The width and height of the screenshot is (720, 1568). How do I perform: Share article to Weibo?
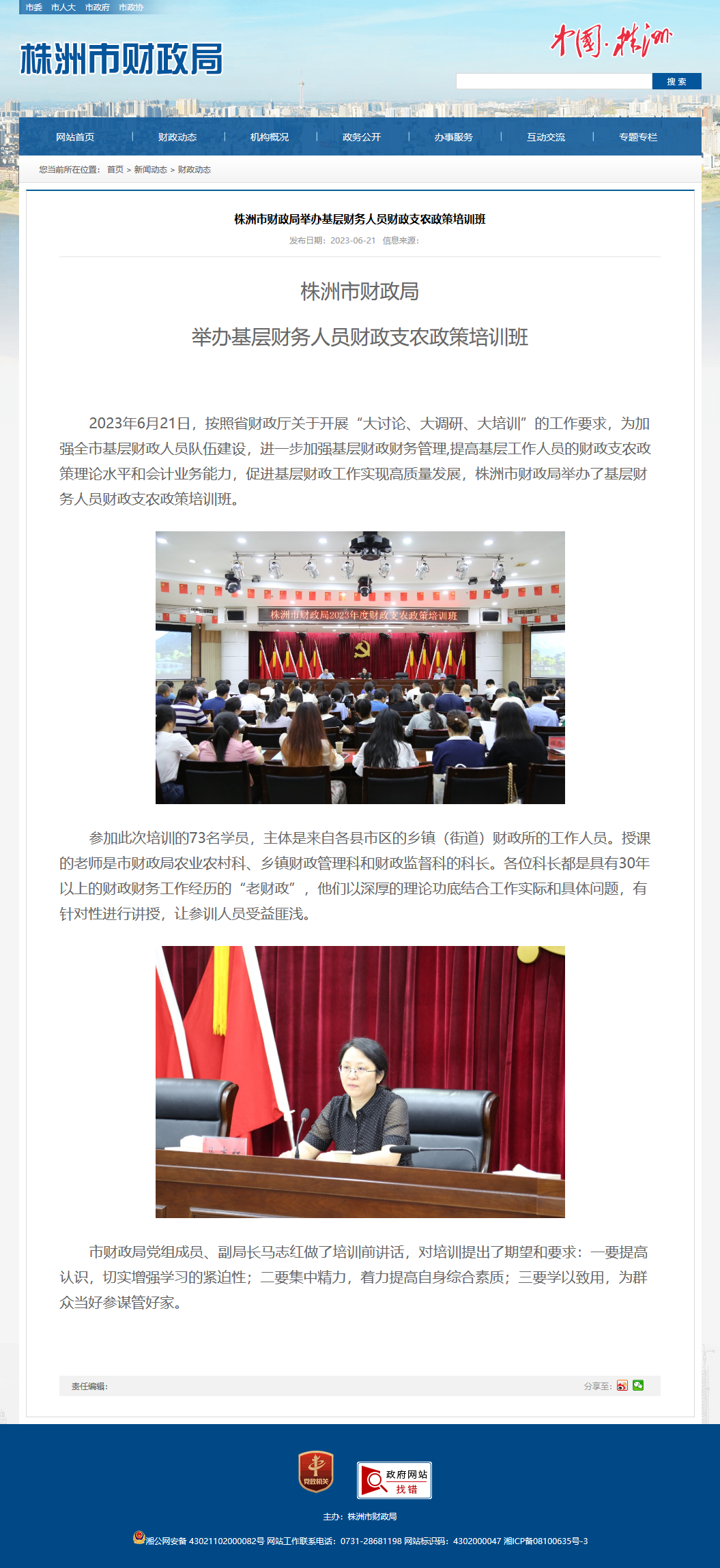[x=622, y=1386]
